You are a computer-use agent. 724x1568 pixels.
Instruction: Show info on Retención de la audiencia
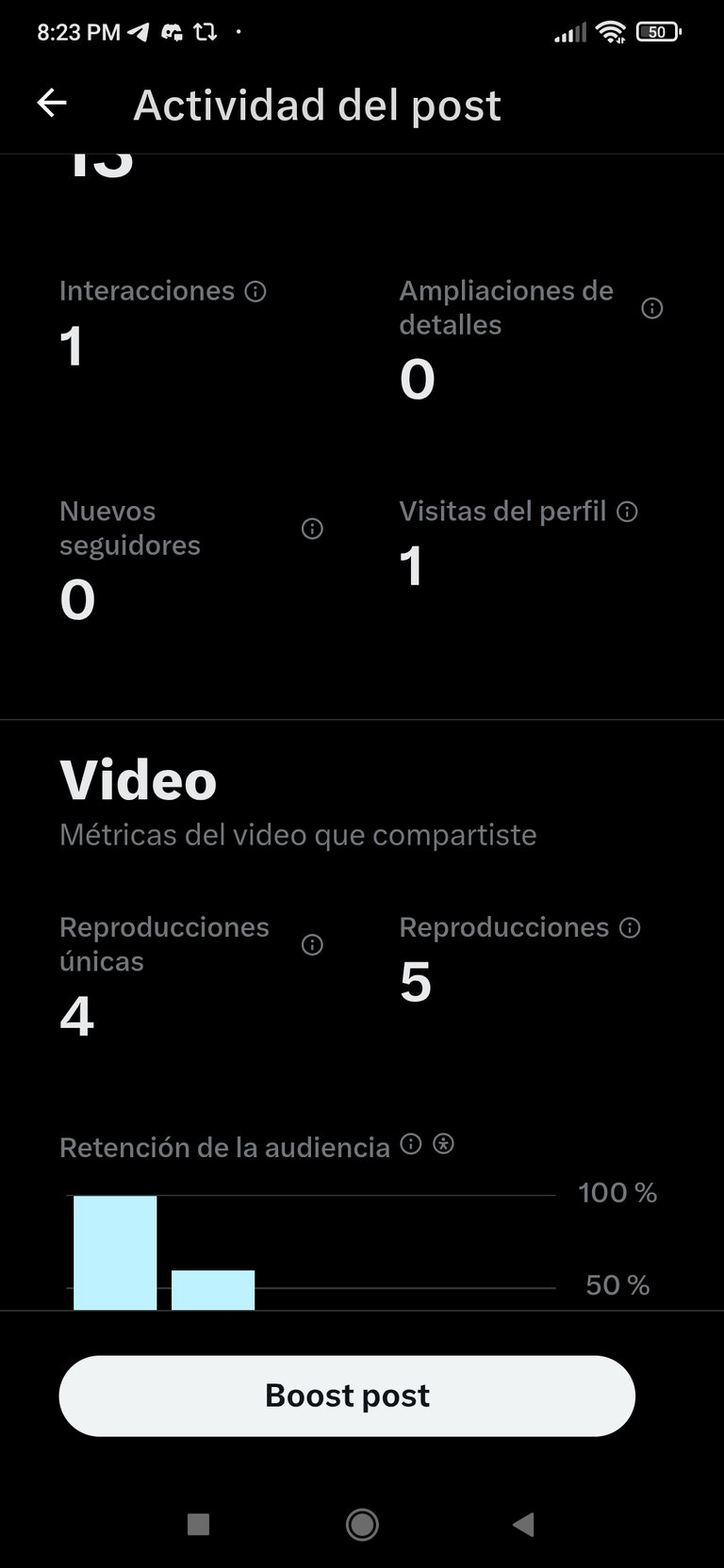[411, 1144]
